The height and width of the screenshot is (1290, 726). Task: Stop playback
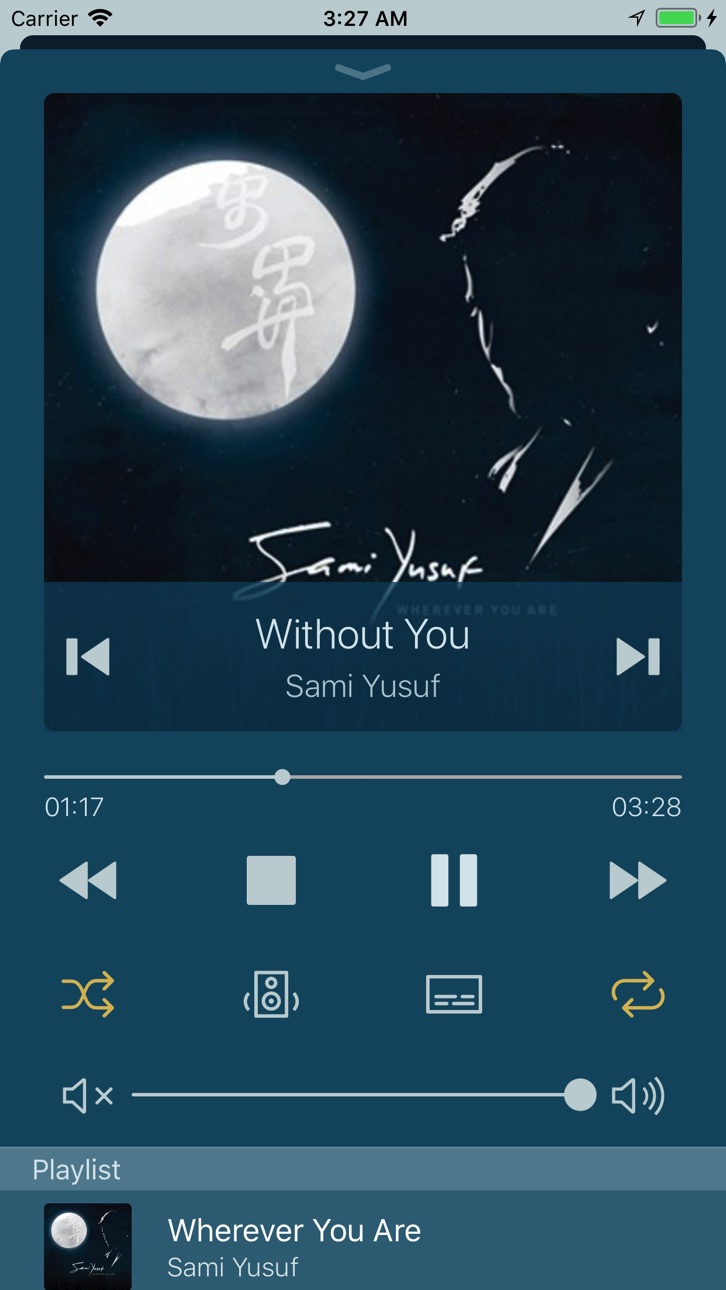[271, 880]
